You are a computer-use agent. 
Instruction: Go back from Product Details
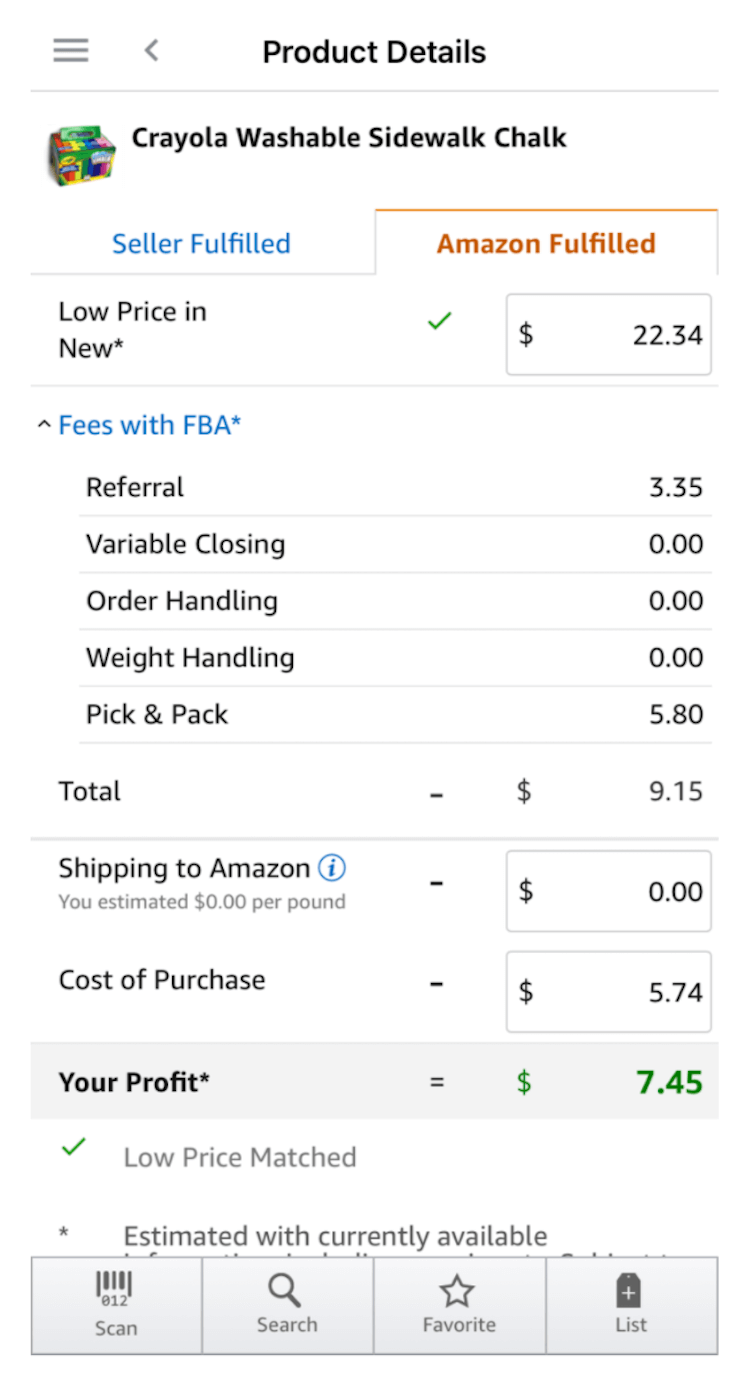[151, 50]
